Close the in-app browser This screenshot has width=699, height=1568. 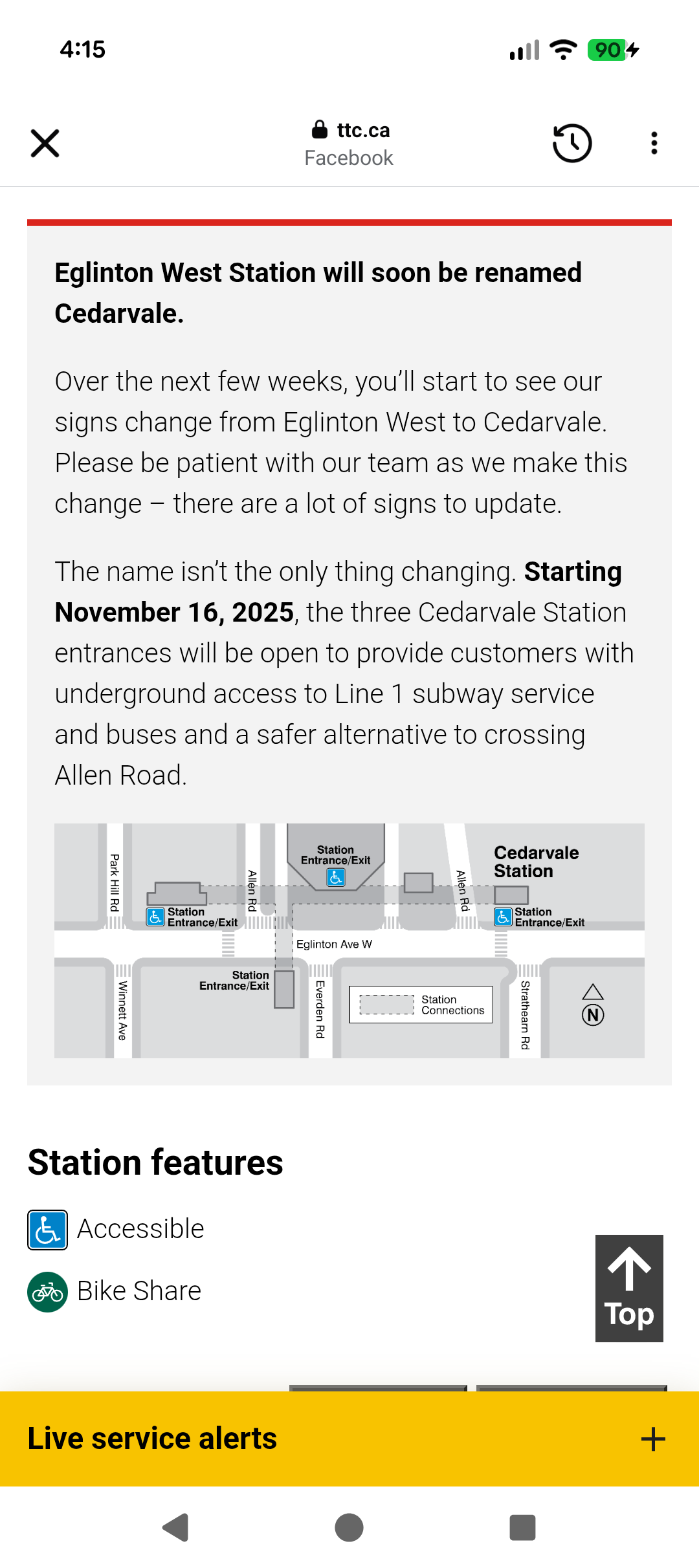pos(45,143)
